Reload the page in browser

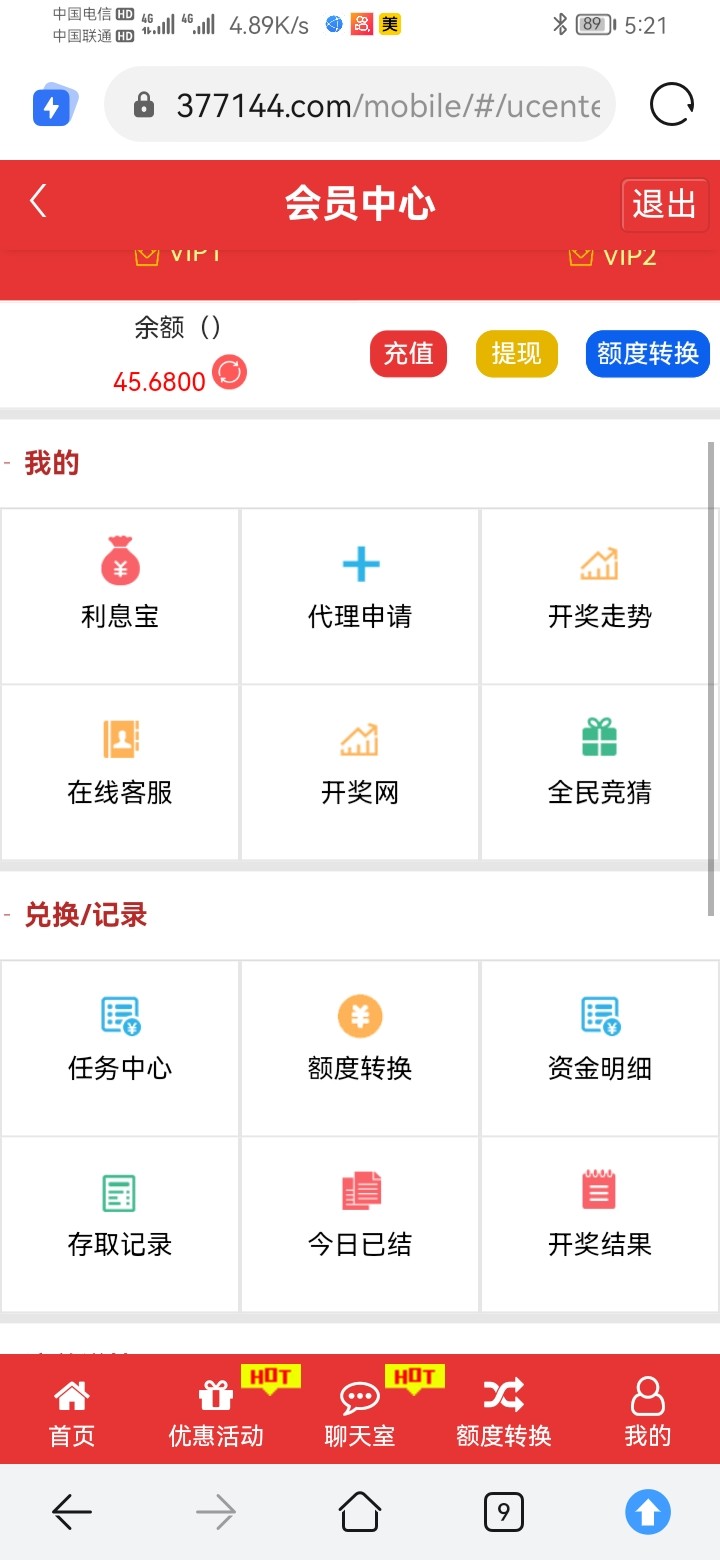[671, 104]
